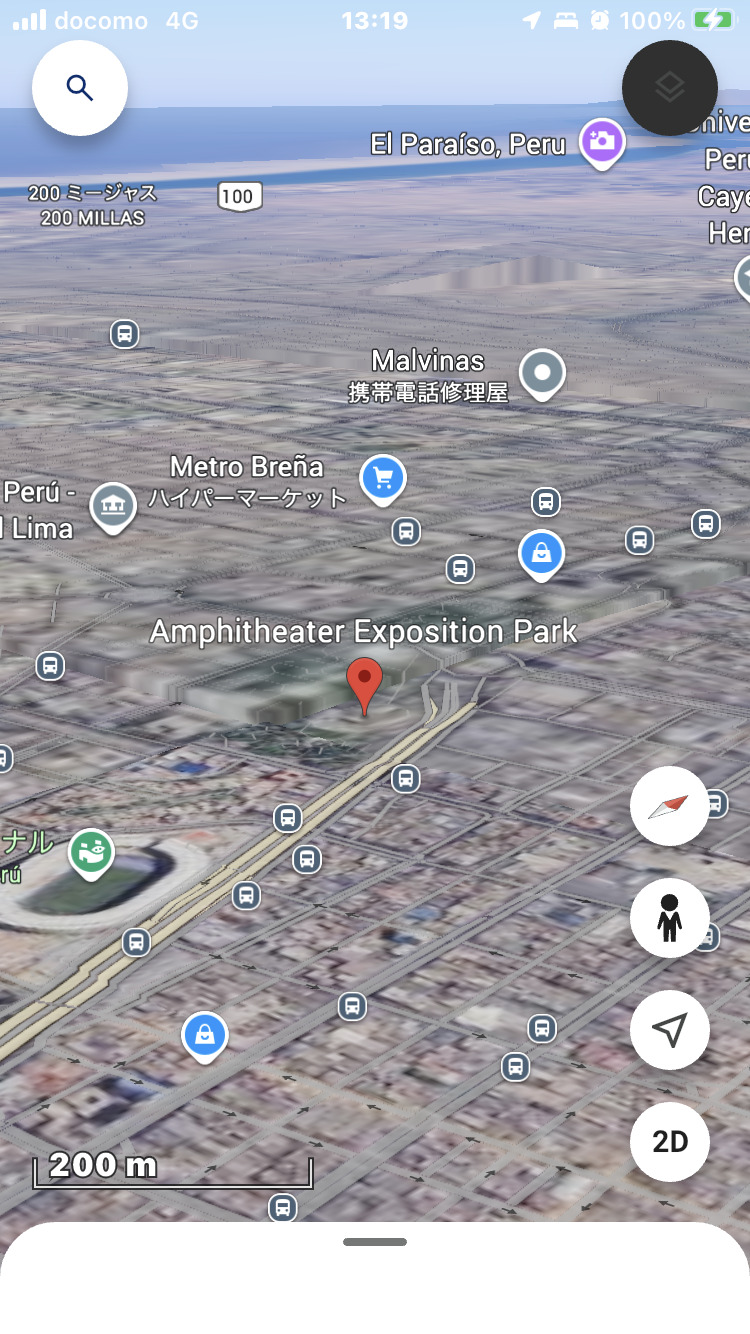Viewport: 750px width, 1334px height.
Task: Enable Street View pegman
Action: pos(670,918)
